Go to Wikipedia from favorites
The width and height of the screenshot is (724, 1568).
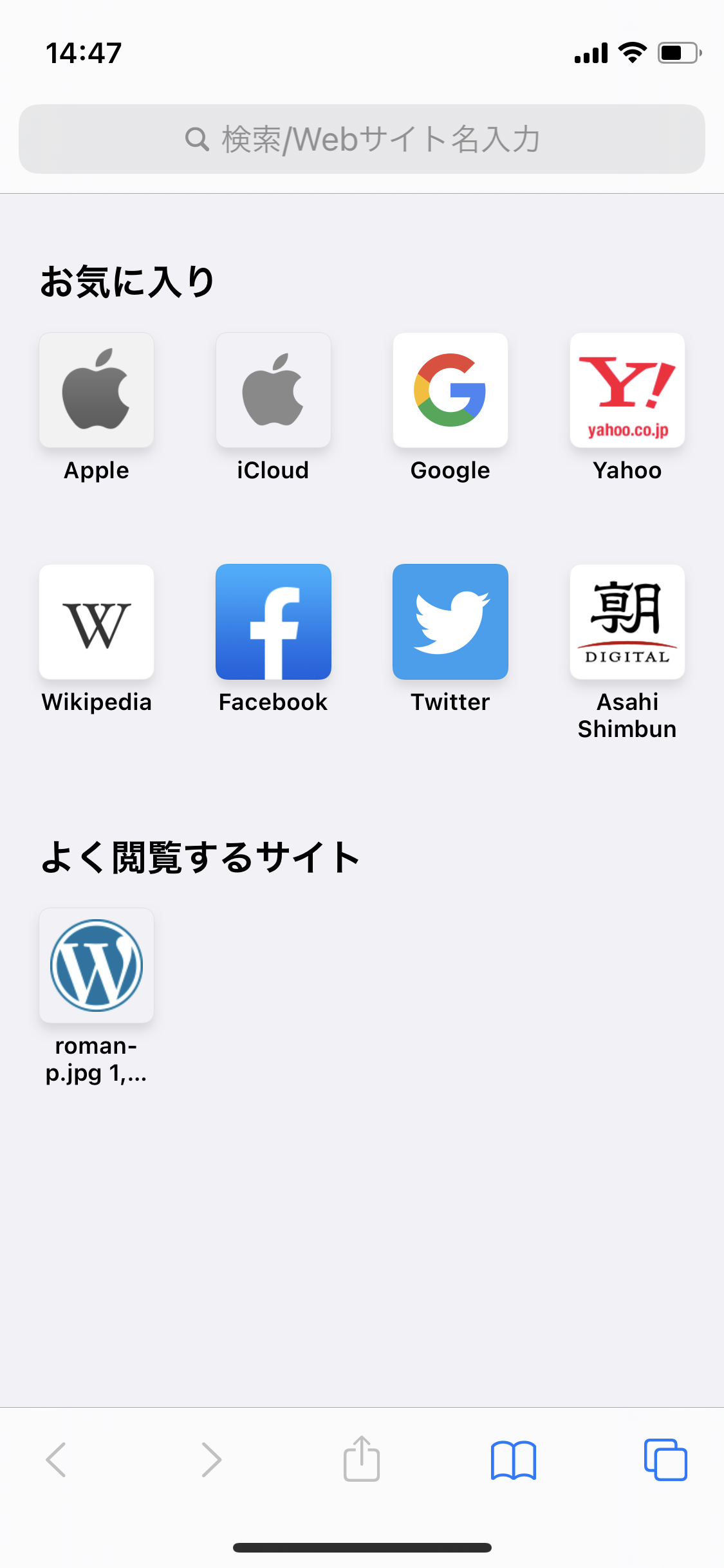tap(97, 622)
